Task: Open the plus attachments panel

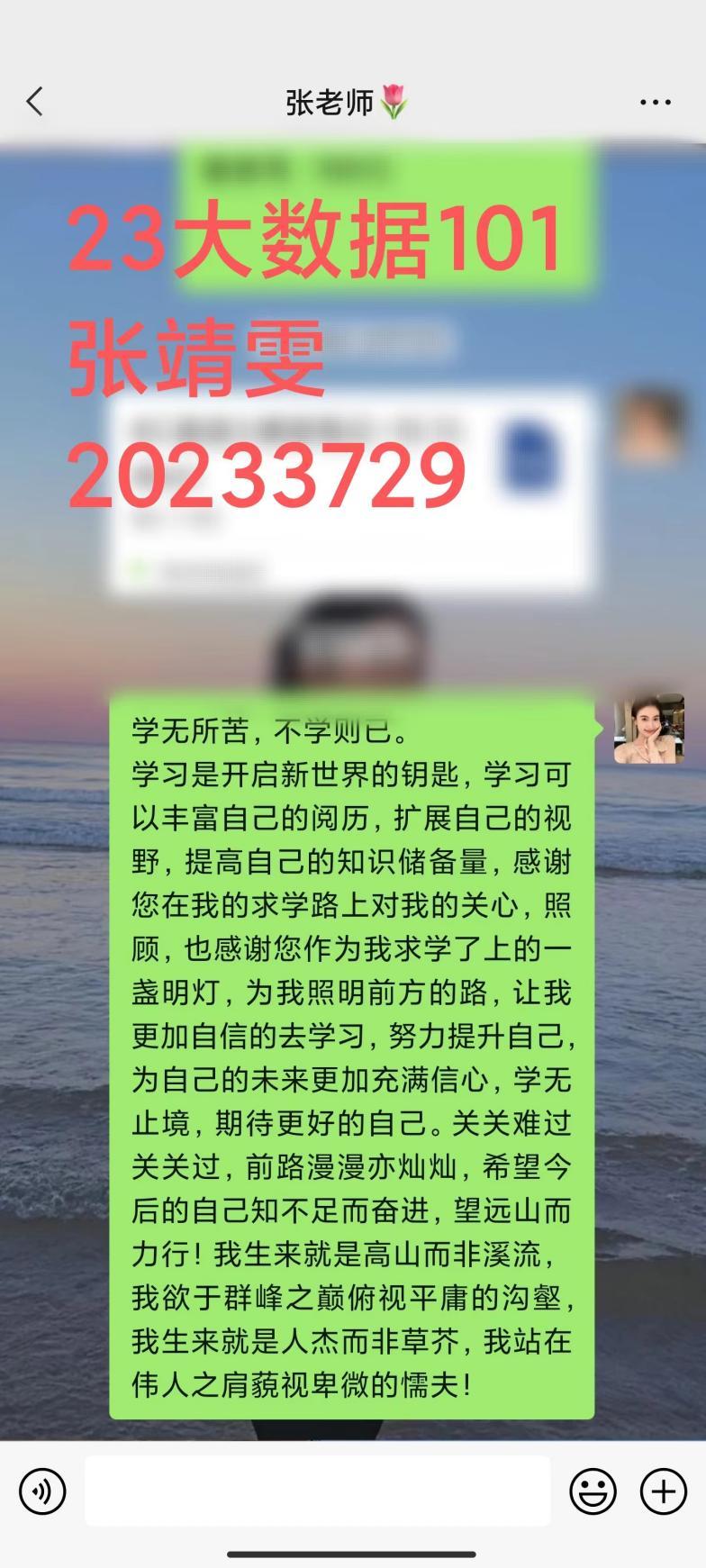Action: point(663,1491)
